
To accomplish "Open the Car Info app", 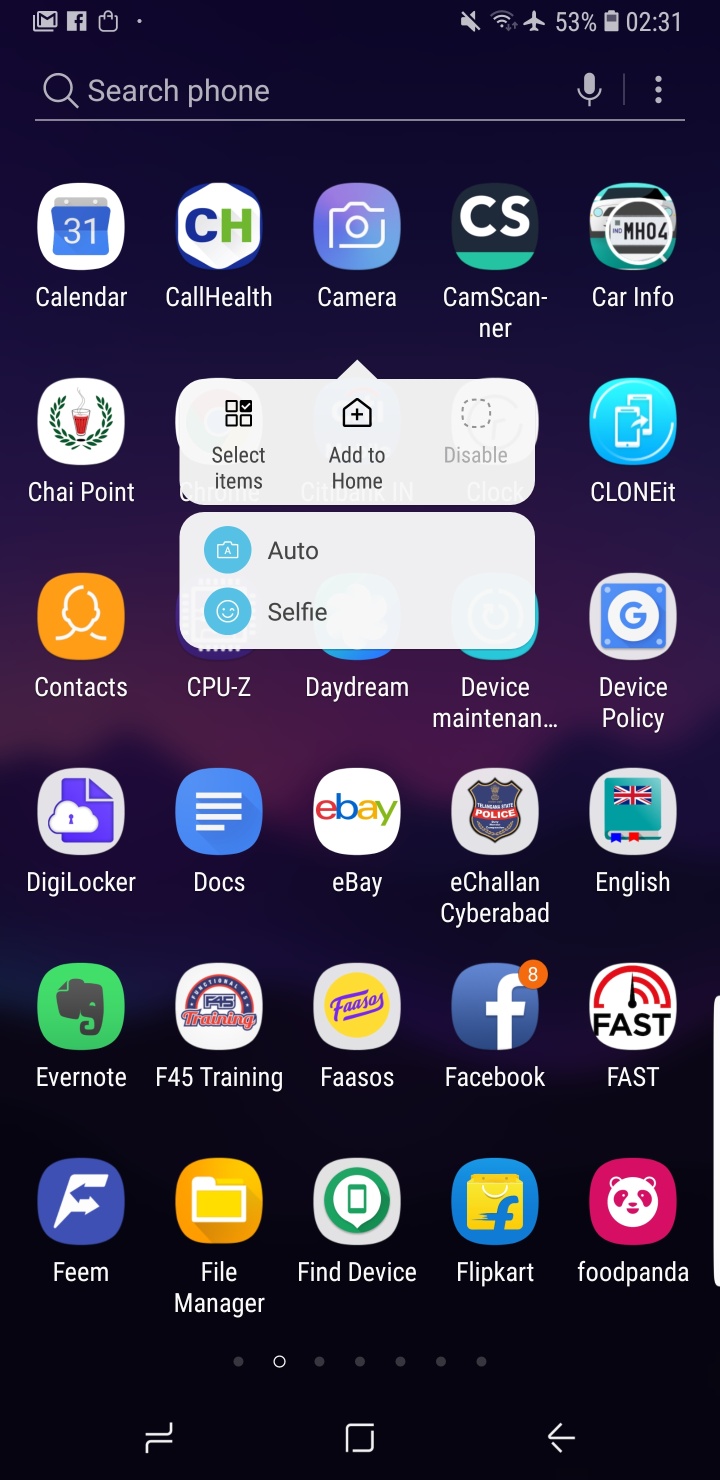I will click(633, 228).
